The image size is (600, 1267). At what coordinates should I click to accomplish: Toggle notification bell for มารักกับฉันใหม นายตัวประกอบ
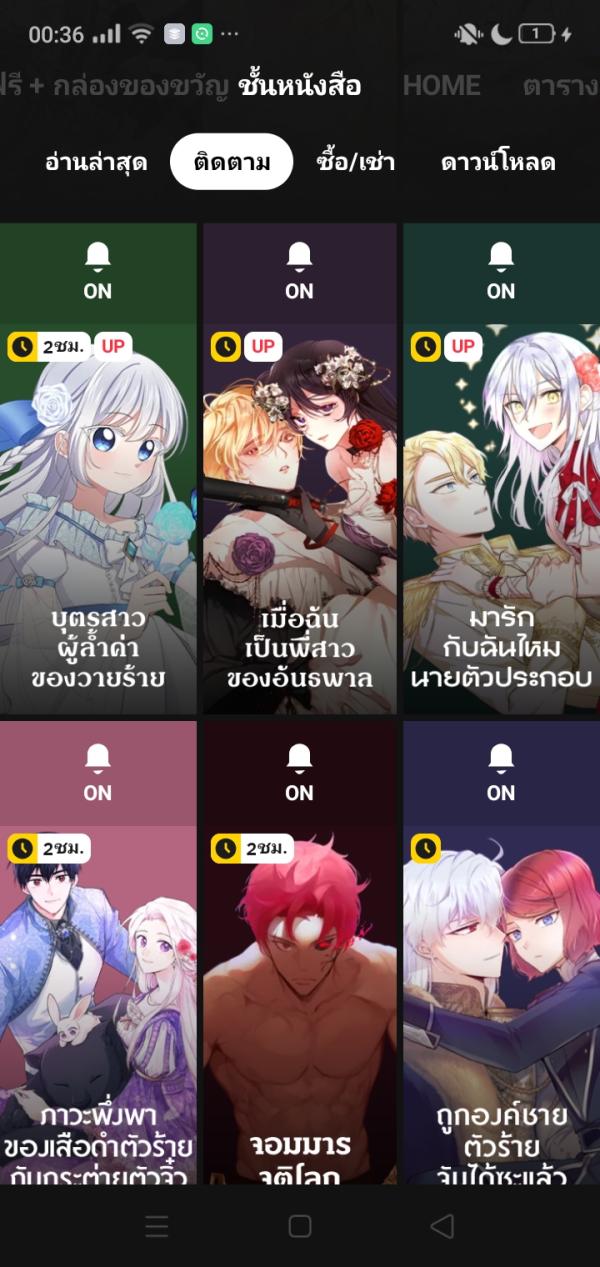[x=500, y=271]
